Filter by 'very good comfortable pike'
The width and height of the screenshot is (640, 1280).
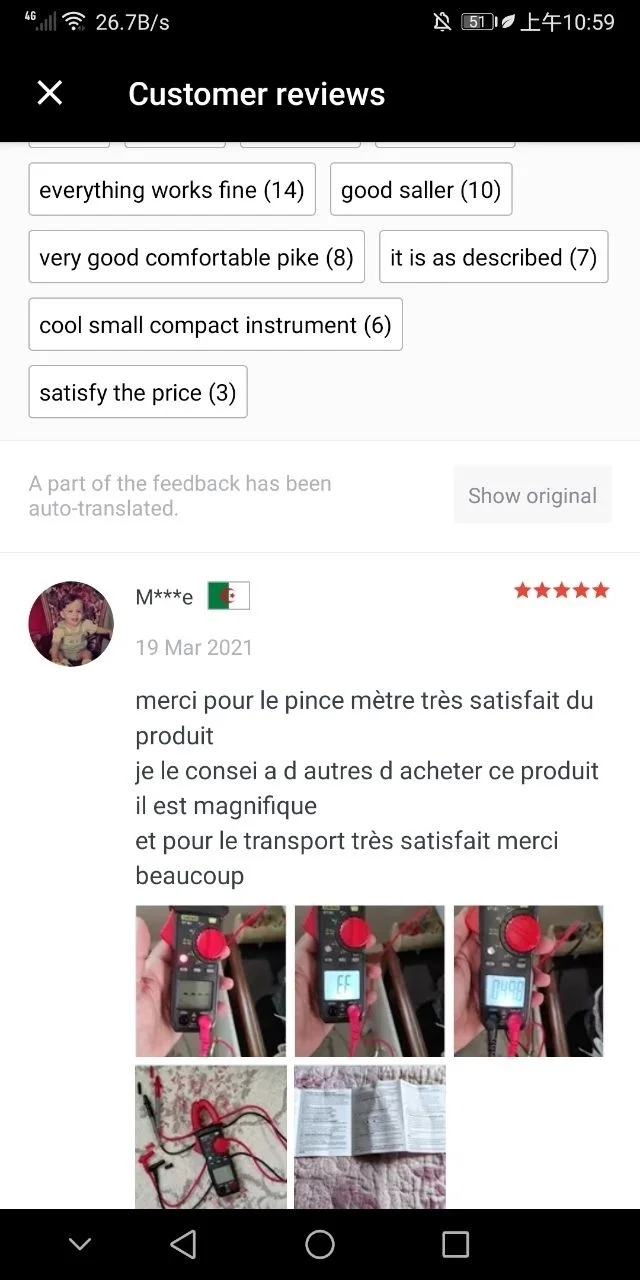point(196,257)
